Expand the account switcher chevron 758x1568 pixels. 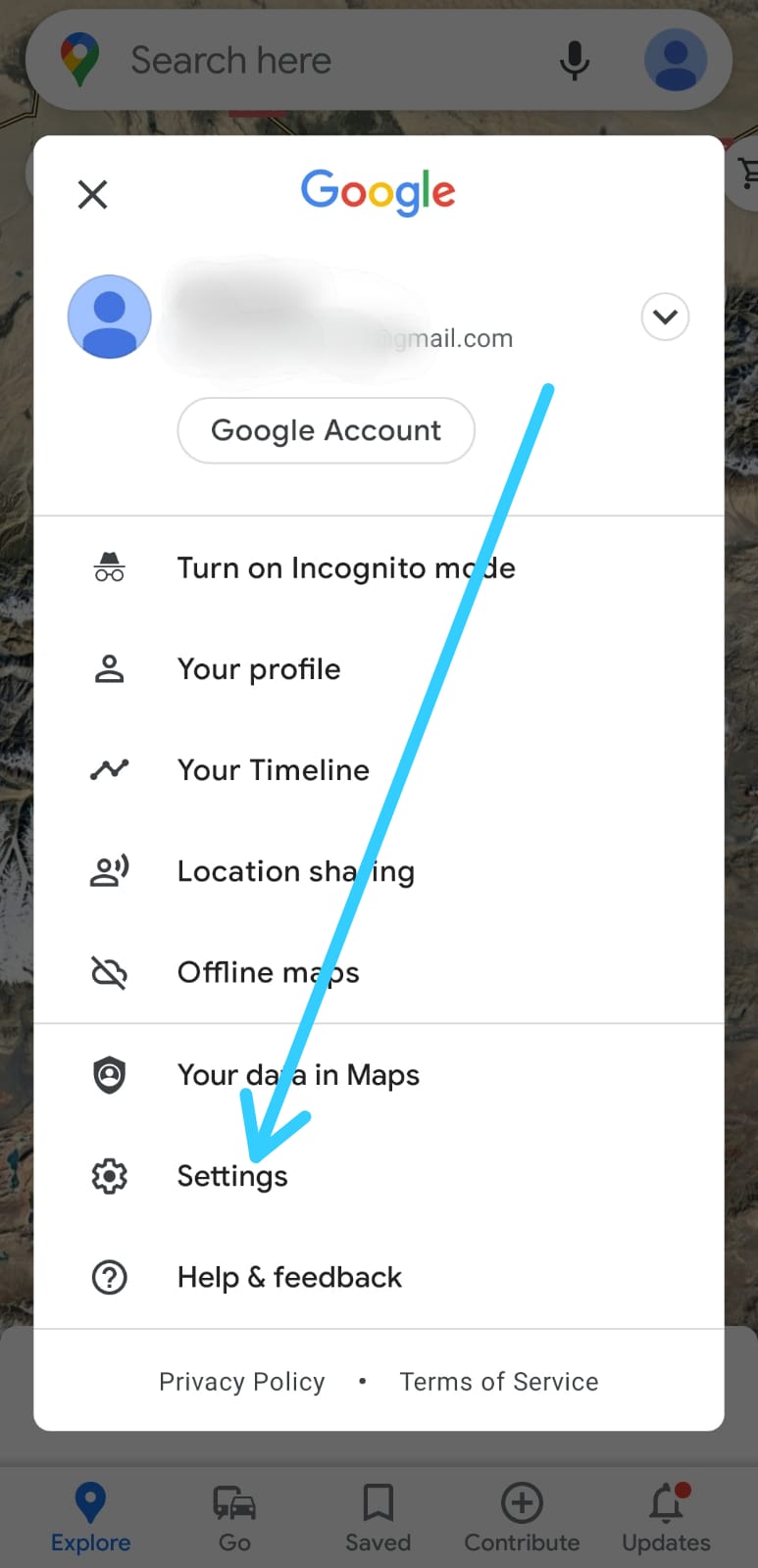point(665,317)
